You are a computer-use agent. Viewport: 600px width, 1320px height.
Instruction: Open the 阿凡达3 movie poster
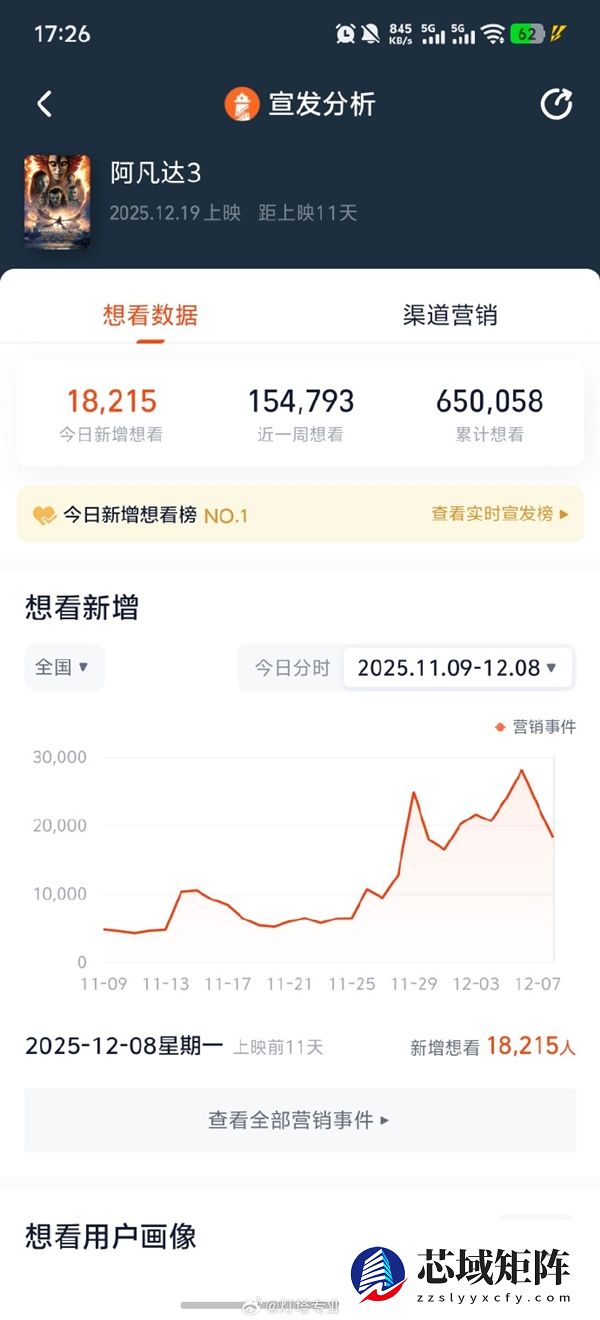pyautogui.click(x=57, y=201)
